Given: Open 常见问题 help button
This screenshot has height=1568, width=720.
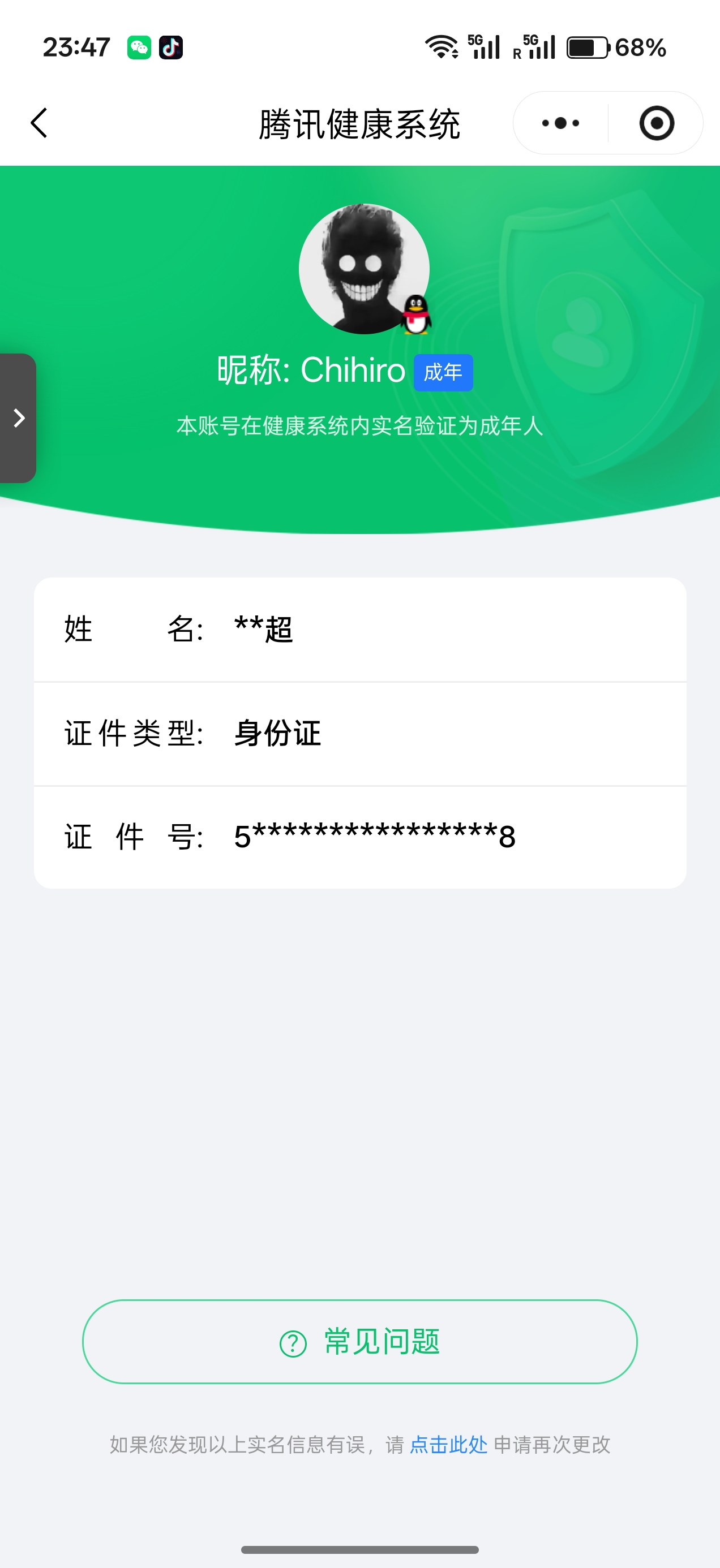Looking at the screenshot, I should click(x=359, y=1342).
